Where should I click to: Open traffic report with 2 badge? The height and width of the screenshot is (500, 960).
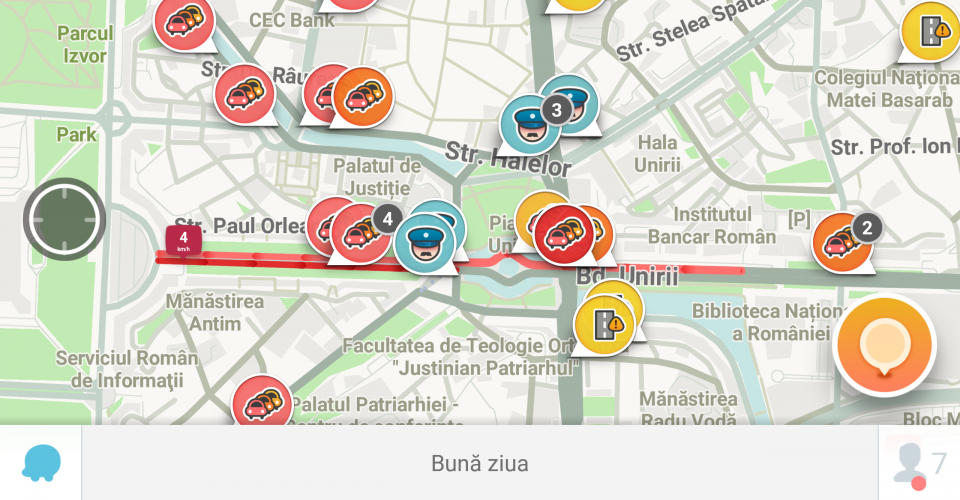[841, 242]
